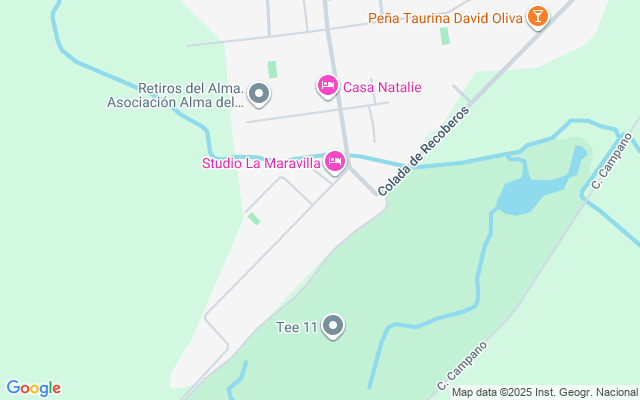Select the Casa Natalie lodging pin

coord(327,86)
